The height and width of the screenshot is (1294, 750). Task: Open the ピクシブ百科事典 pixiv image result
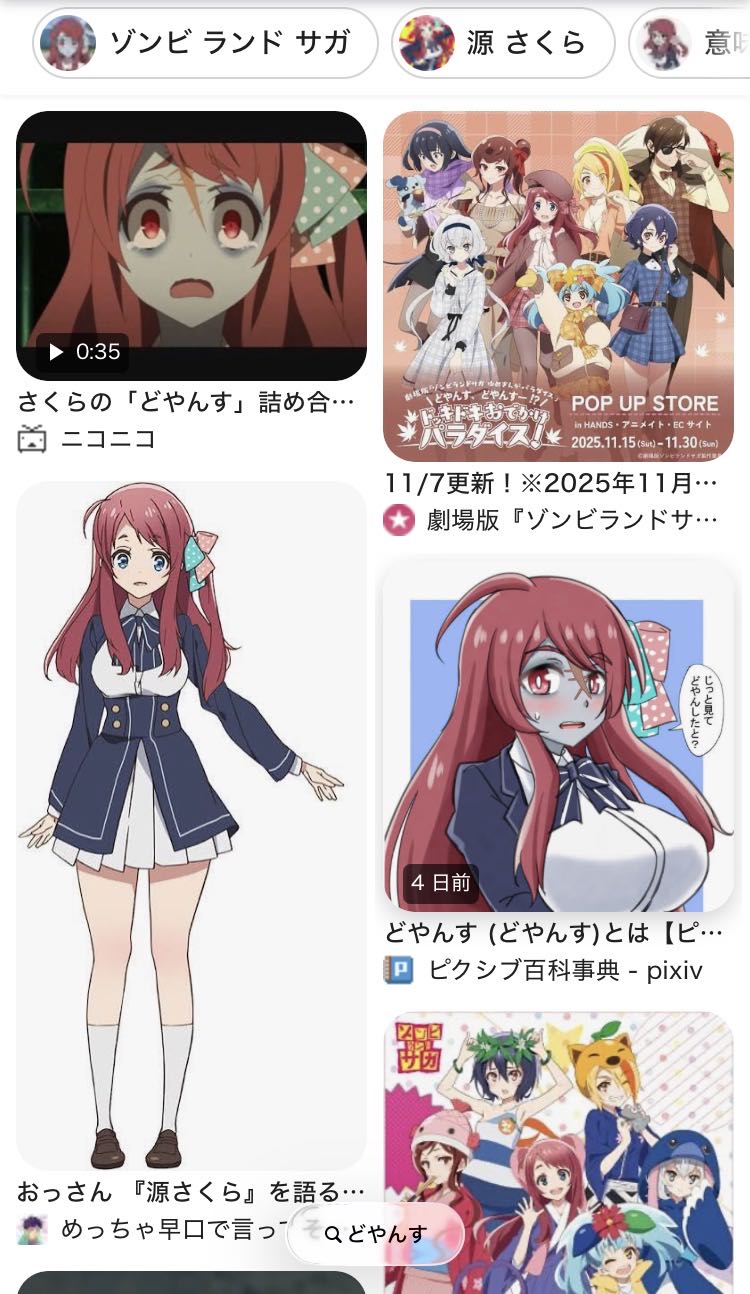pos(558,735)
